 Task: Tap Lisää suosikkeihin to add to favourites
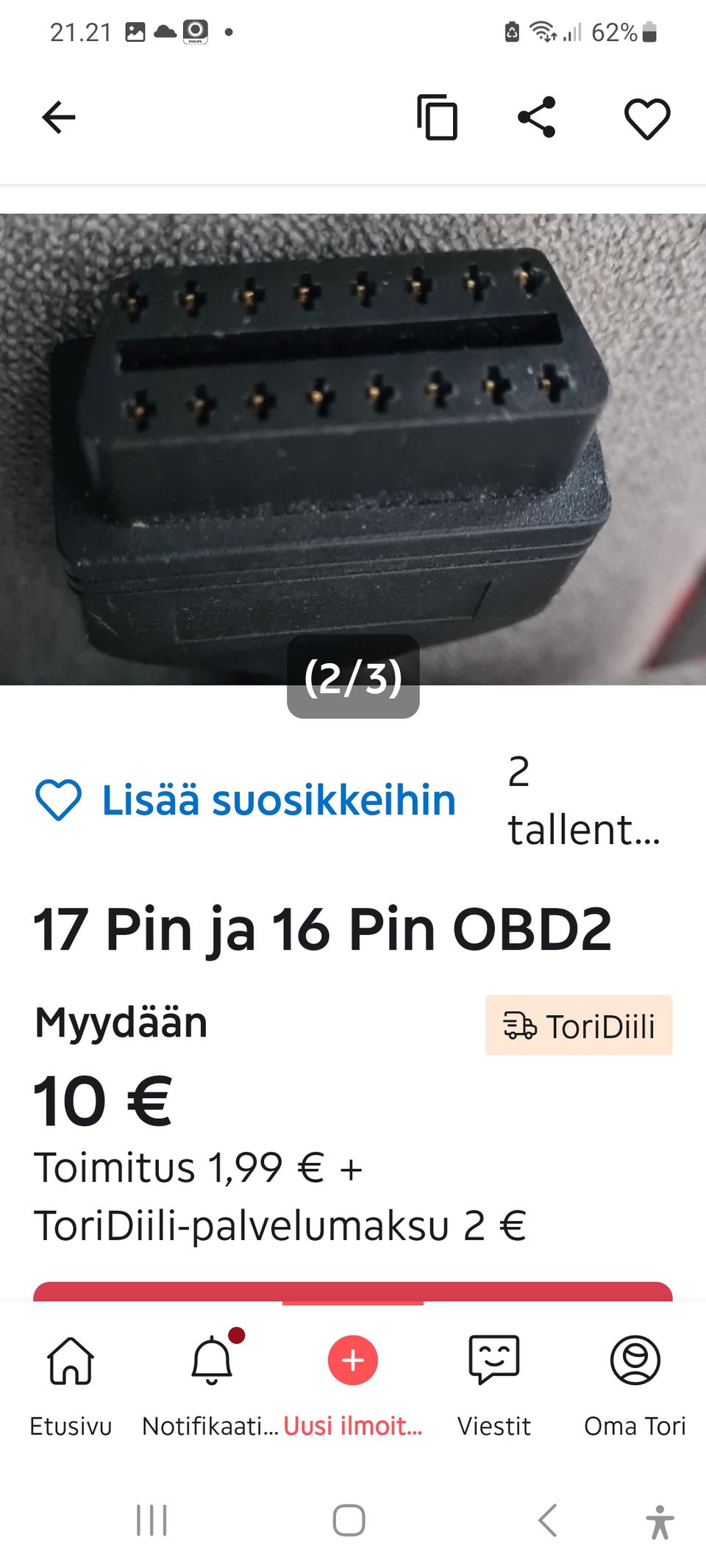(246, 800)
